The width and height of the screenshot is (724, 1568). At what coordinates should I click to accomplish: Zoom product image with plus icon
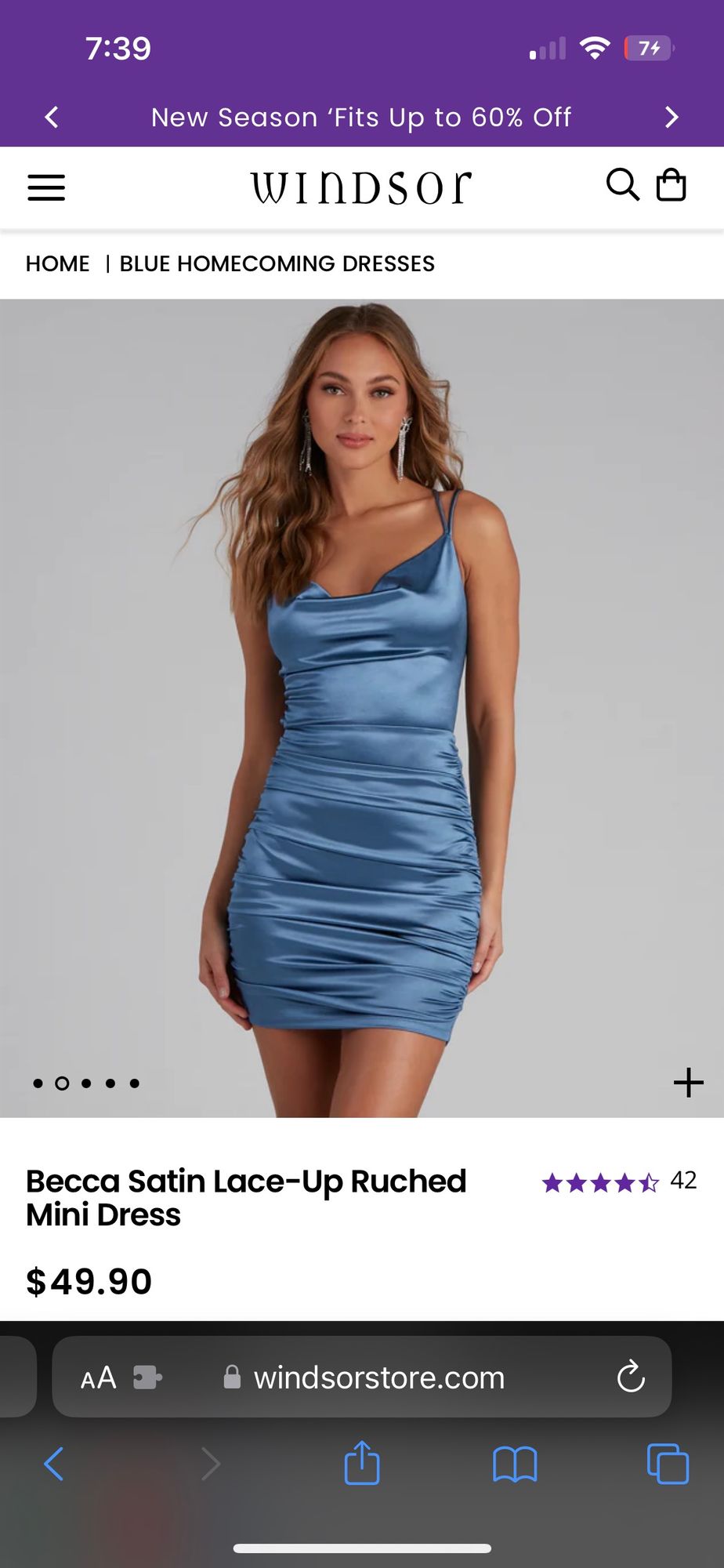tap(688, 1083)
